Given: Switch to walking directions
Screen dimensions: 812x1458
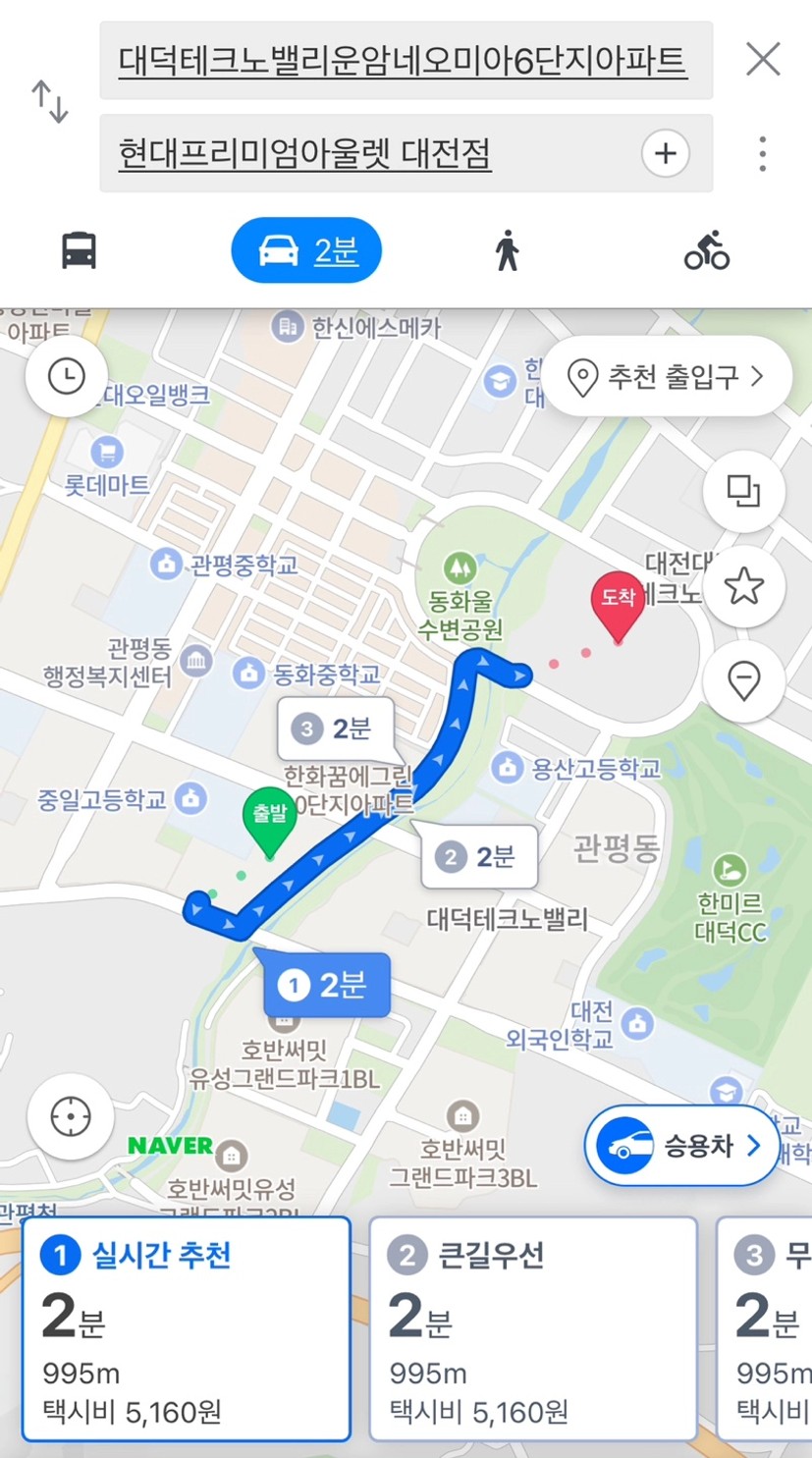Looking at the screenshot, I should (x=507, y=250).
